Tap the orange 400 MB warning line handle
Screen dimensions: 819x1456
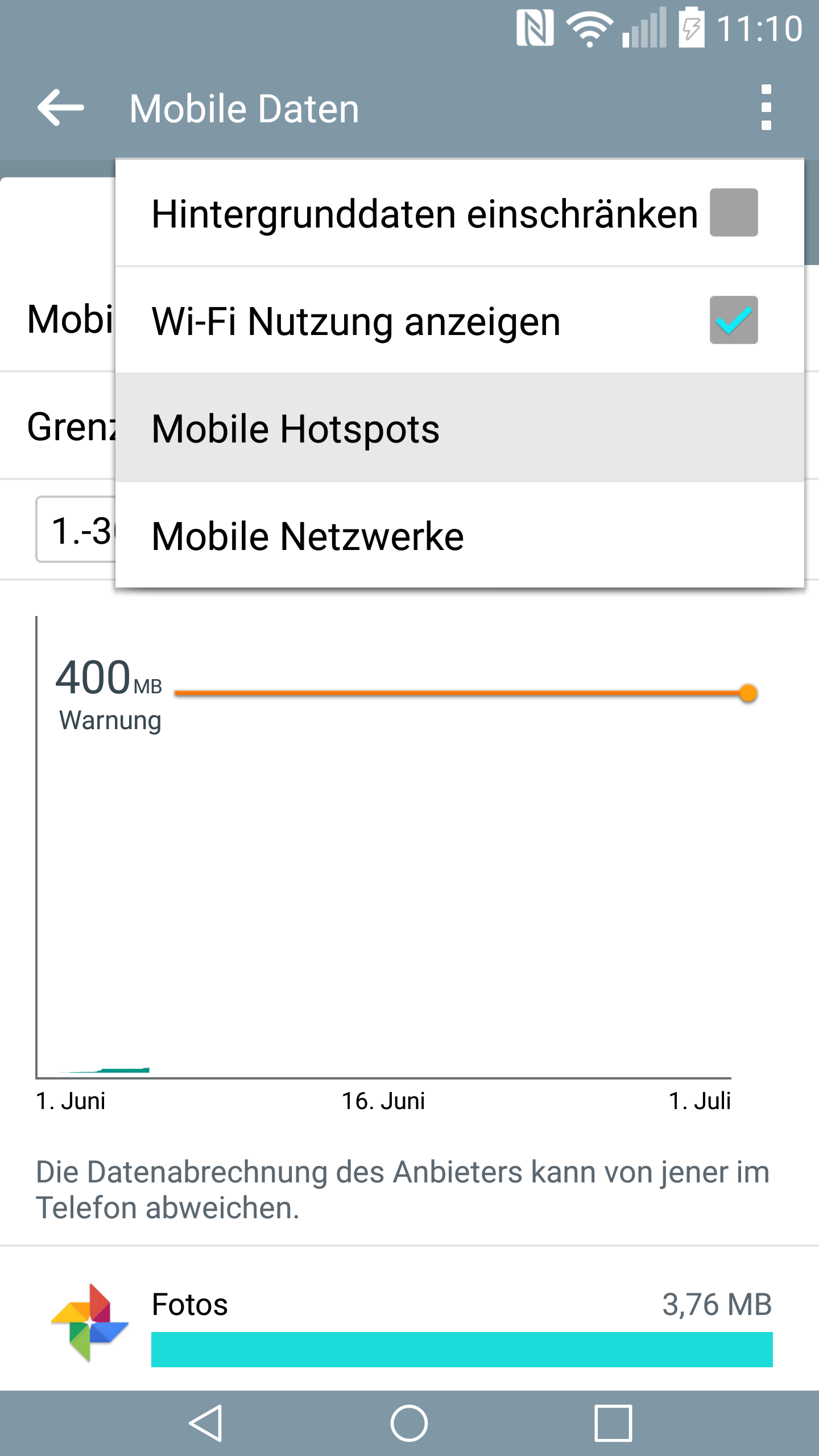pyautogui.click(x=748, y=693)
